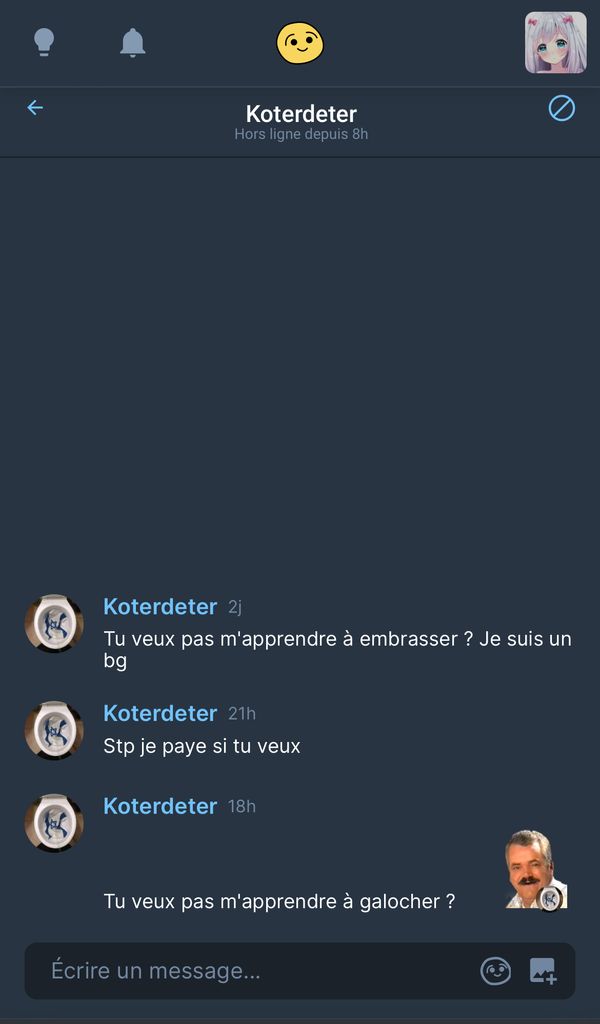Focus the Écrire un message field
This screenshot has height=1024, width=600.
(250, 970)
